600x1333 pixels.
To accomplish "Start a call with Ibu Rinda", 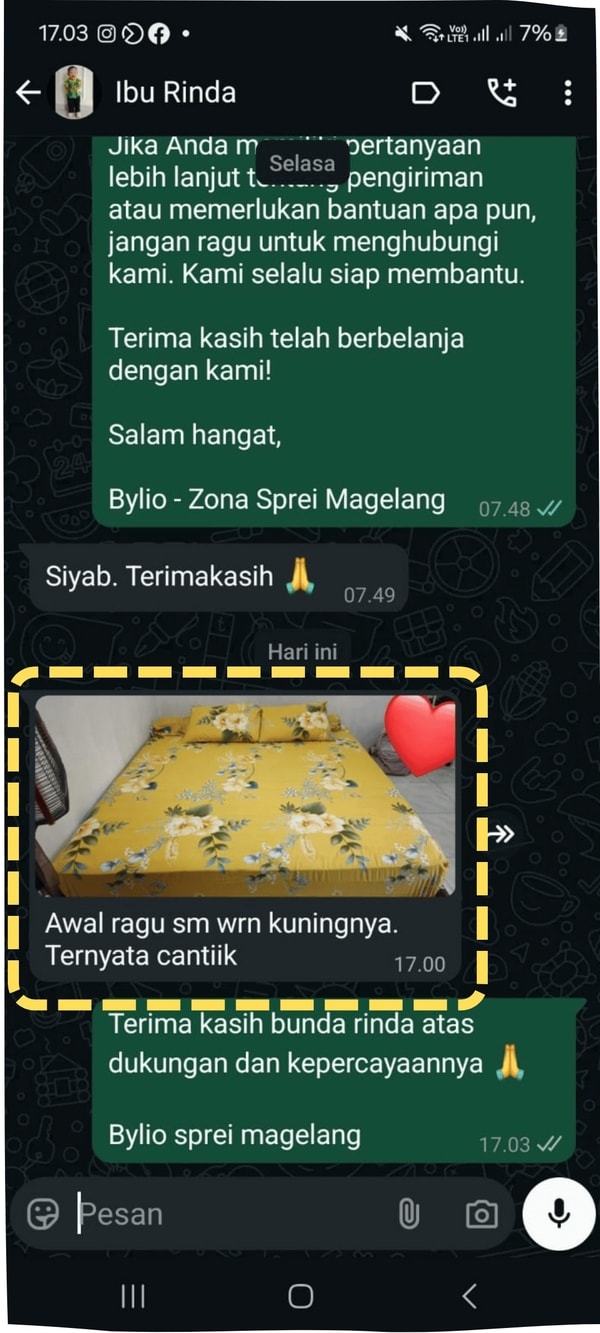I will [502, 93].
